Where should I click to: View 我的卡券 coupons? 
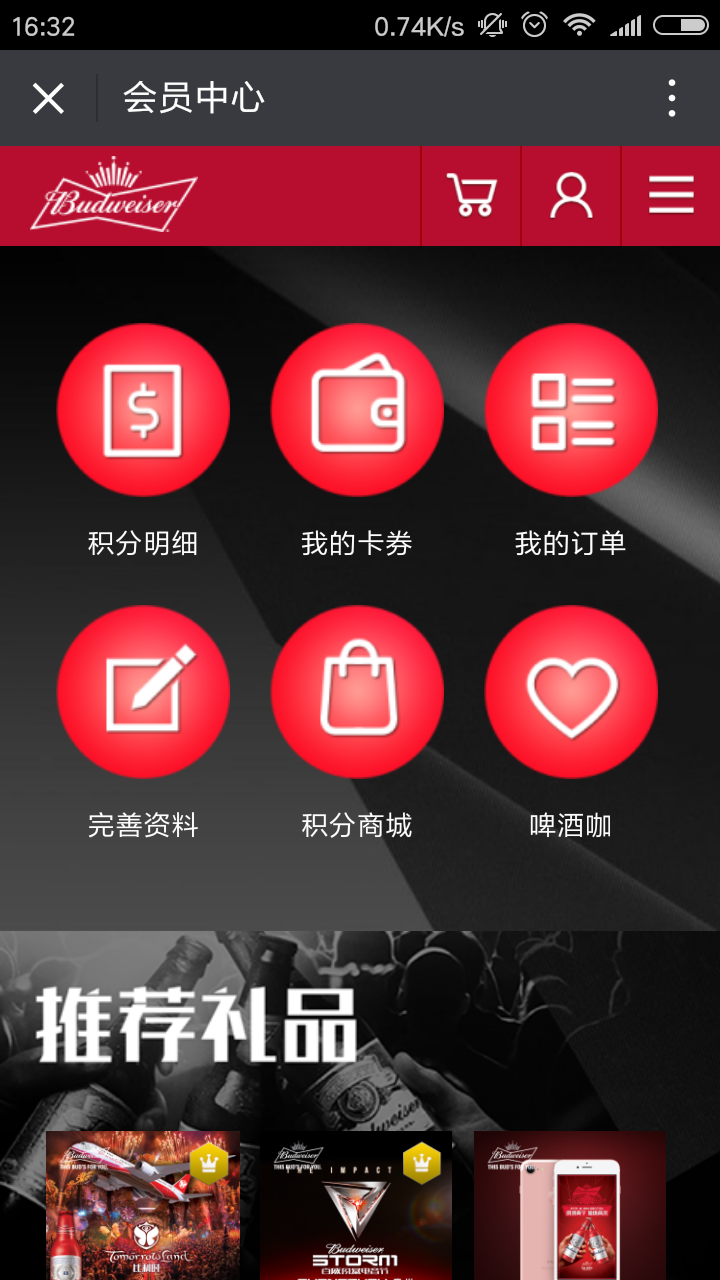click(357, 410)
